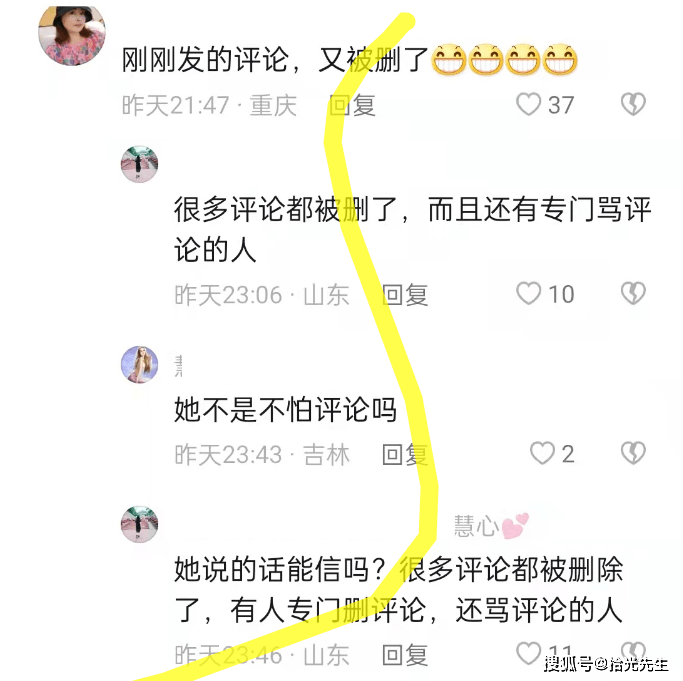
Task: Dislike the 昨天23:46 山东 comment
Action: click(x=632, y=653)
